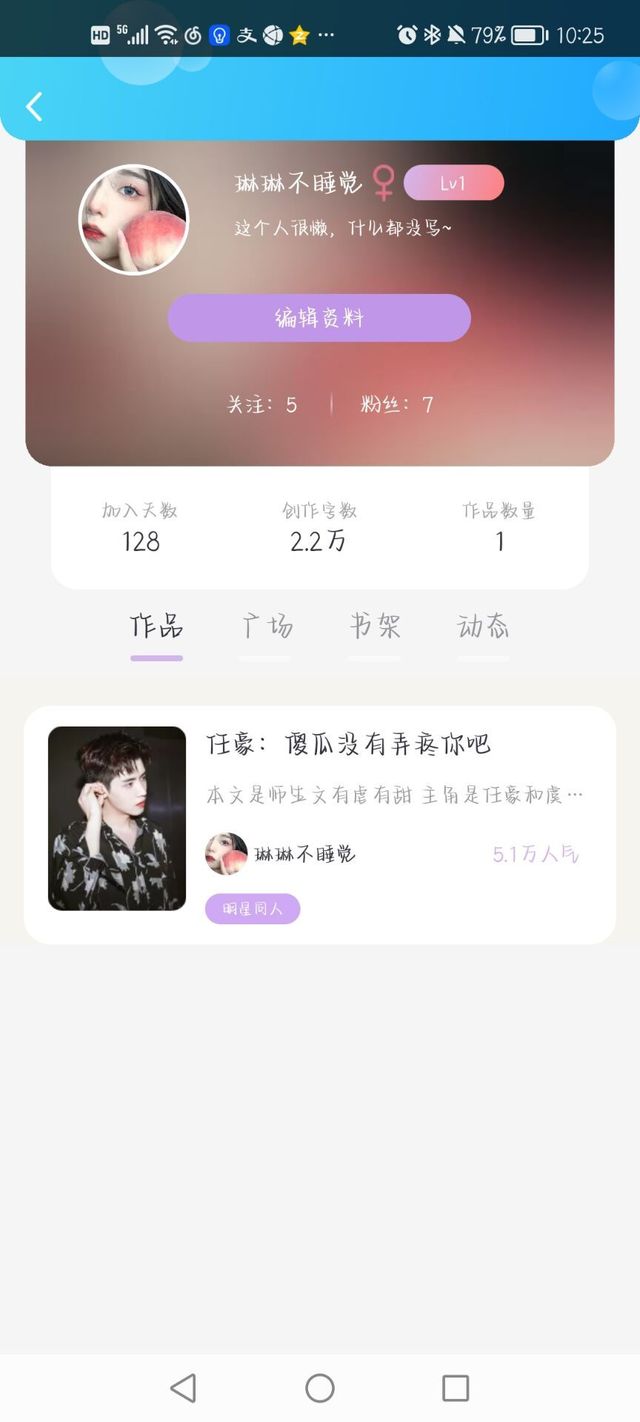Switch to the 动态 tab
640x1422 pixels.
click(x=483, y=628)
